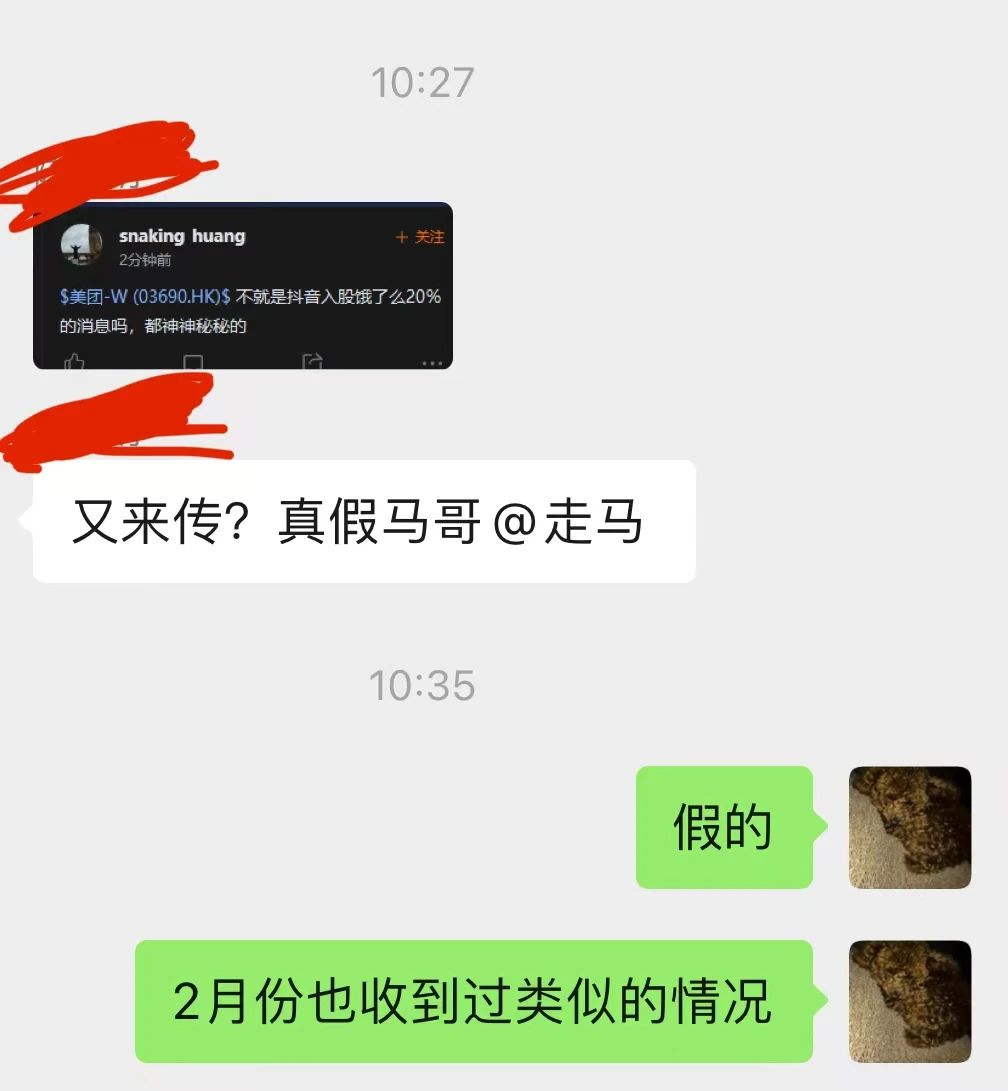1008x1091 pixels.
Task: Open the shared snaking huang post screenshot
Action: click(x=243, y=286)
